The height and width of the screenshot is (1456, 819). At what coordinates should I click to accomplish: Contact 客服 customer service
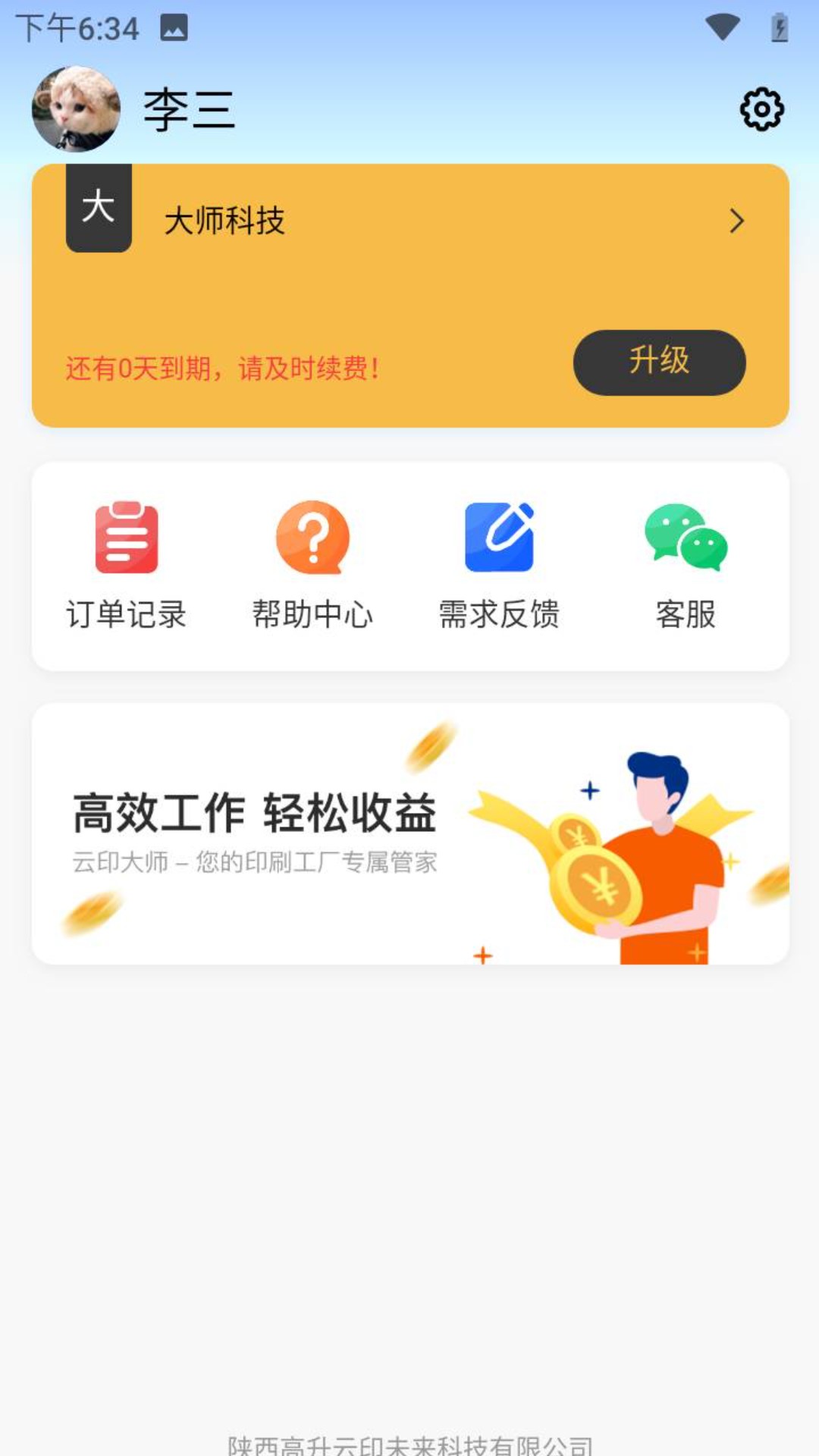tap(686, 565)
